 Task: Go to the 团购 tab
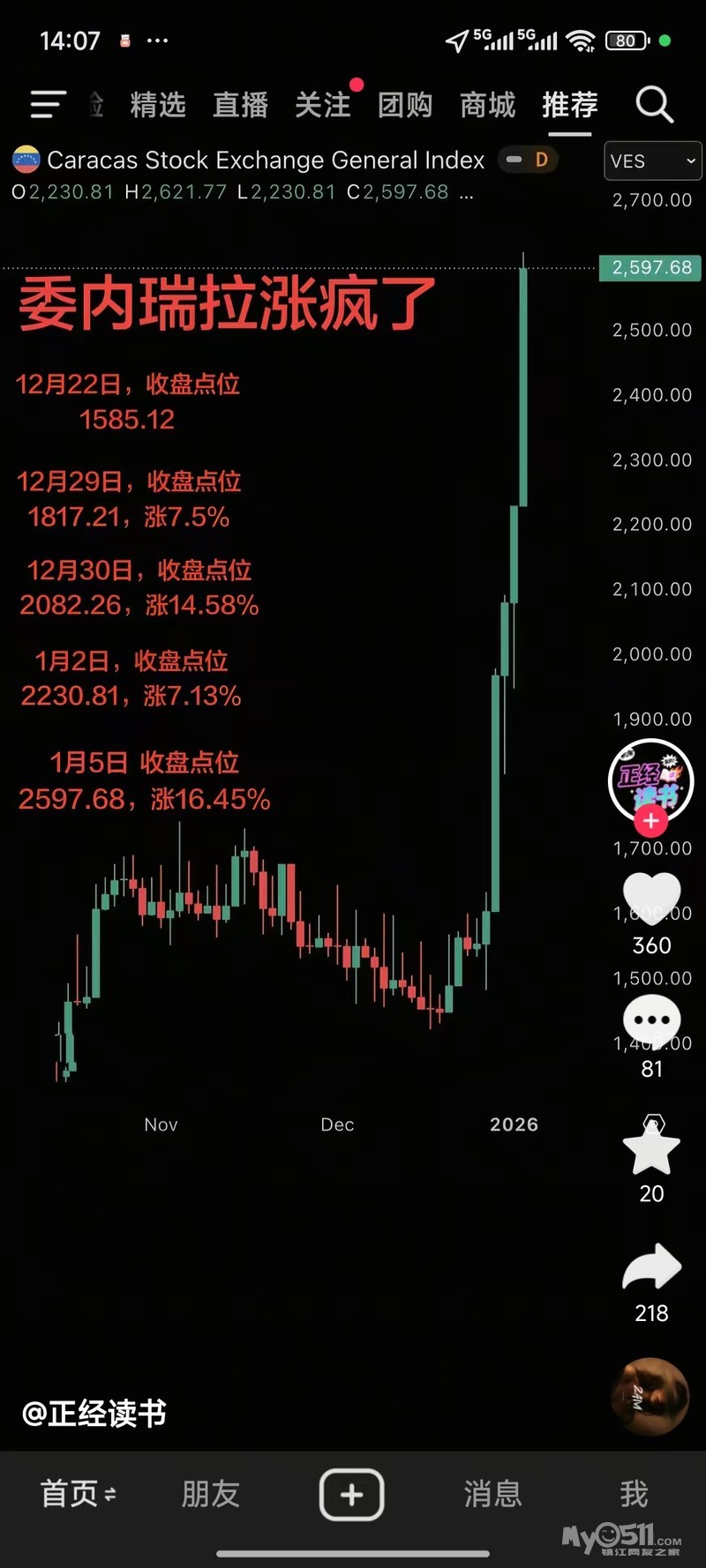coord(405,105)
